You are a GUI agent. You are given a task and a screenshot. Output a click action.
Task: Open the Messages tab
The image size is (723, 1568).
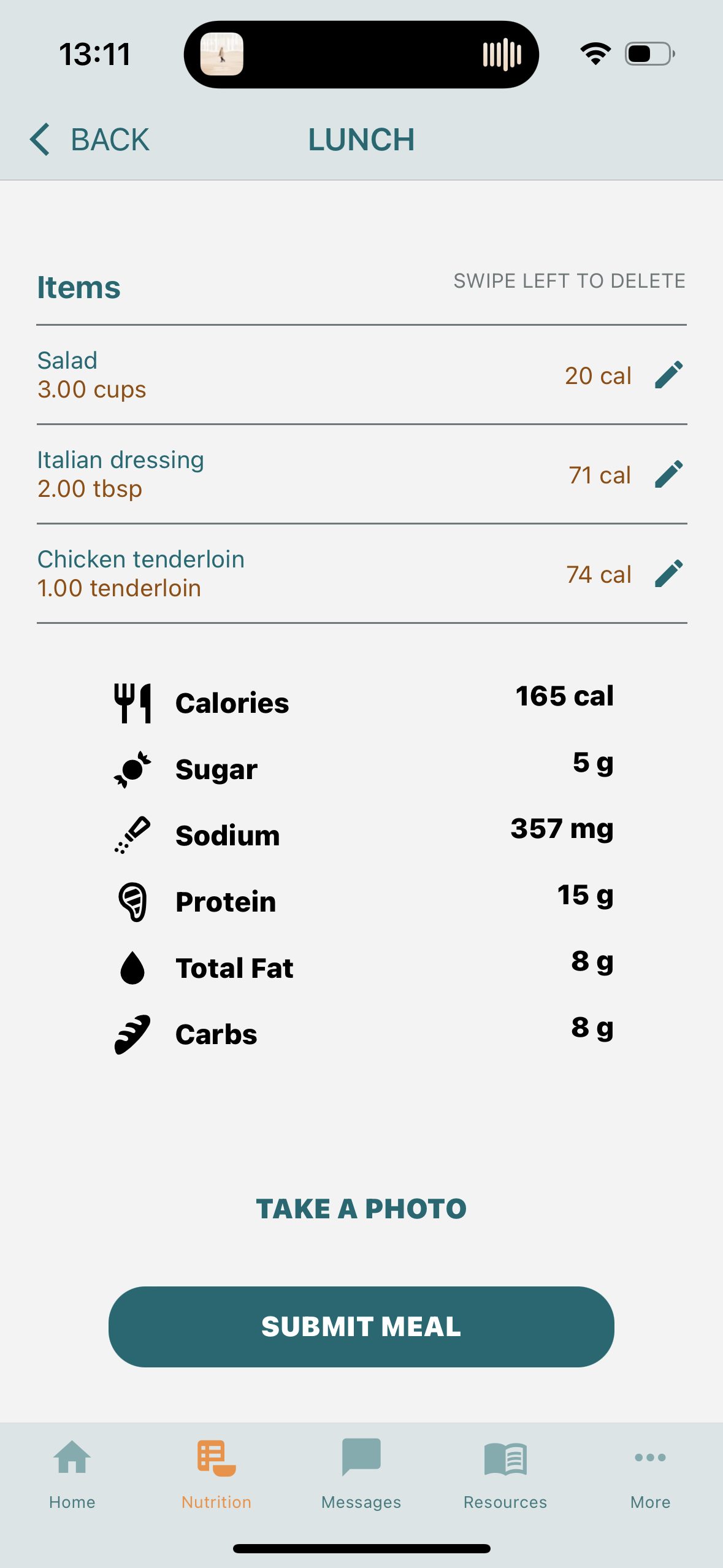click(x=361, y=1474)
